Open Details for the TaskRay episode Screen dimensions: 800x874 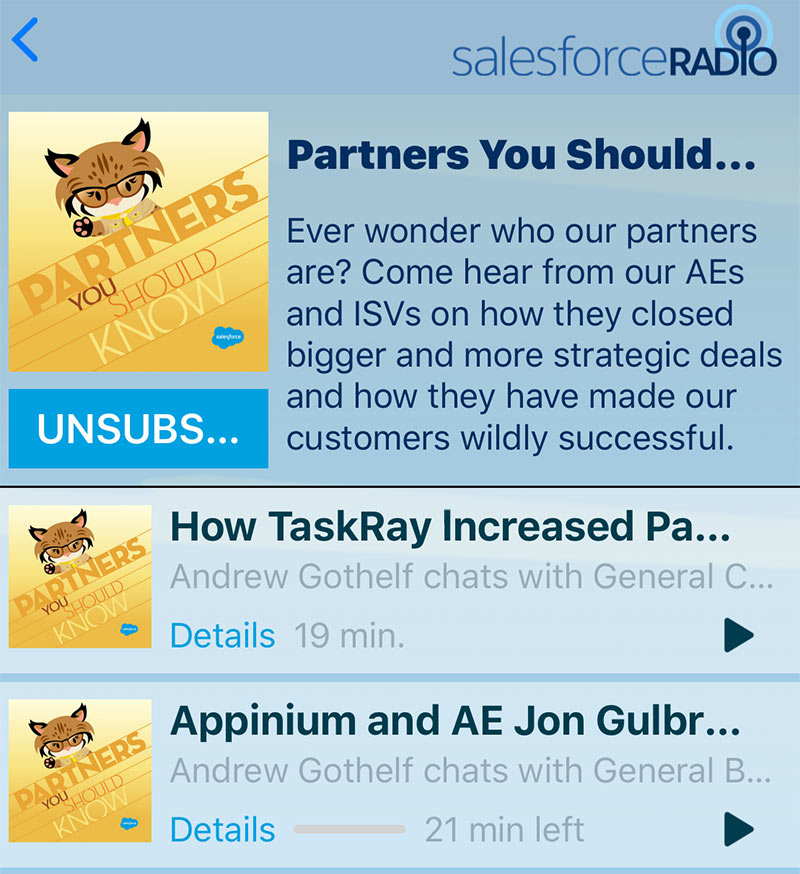[x=222, y=634]
